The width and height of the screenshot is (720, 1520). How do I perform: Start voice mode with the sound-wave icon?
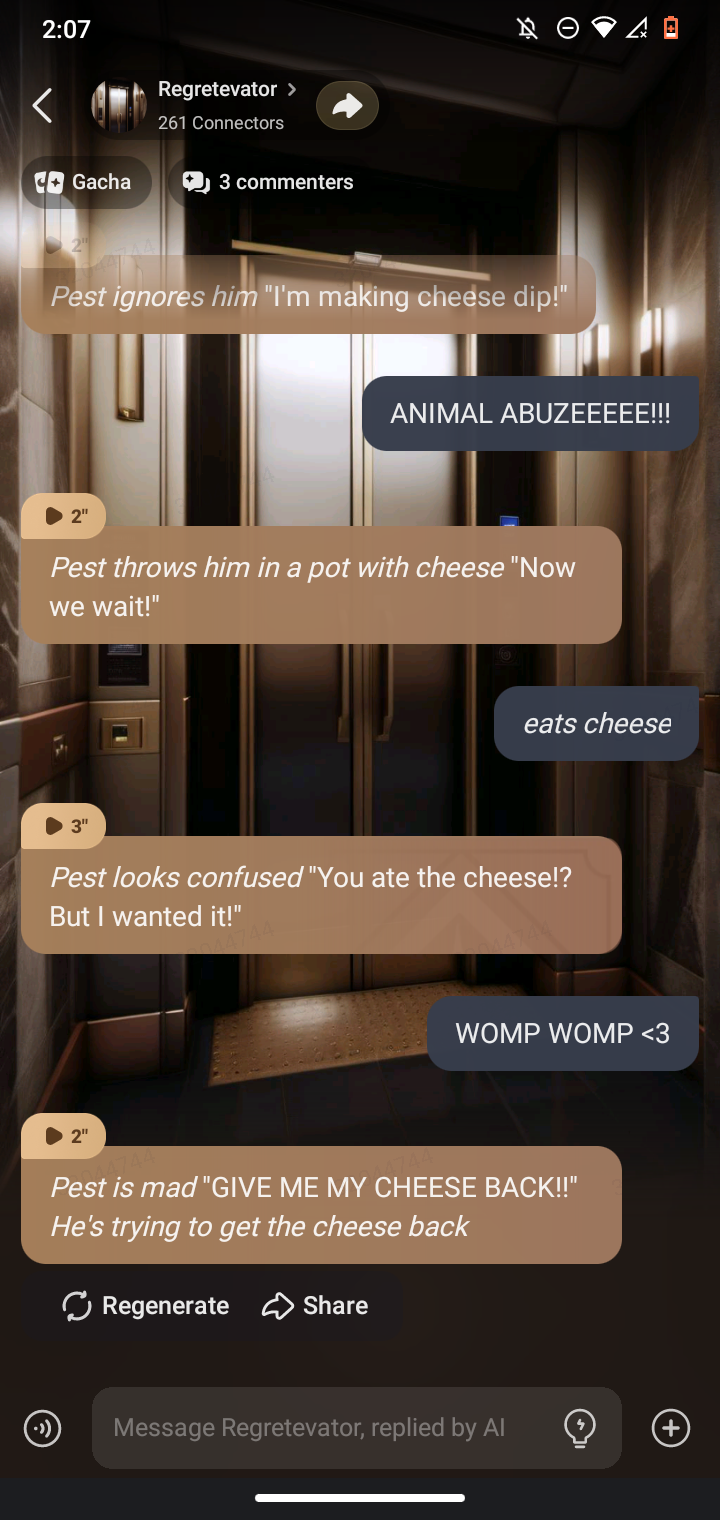[43, 1428]
